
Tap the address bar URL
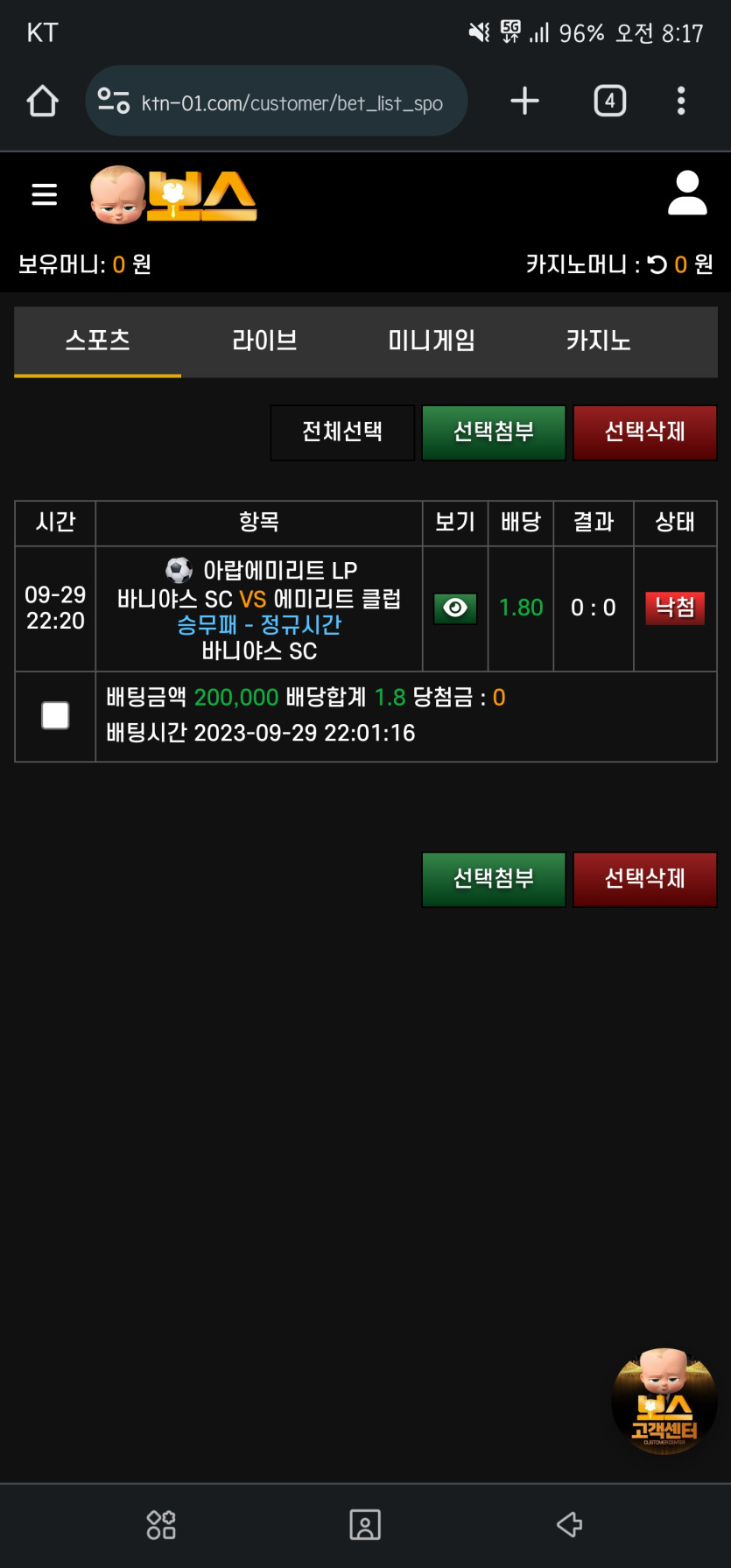coord(292,103)
